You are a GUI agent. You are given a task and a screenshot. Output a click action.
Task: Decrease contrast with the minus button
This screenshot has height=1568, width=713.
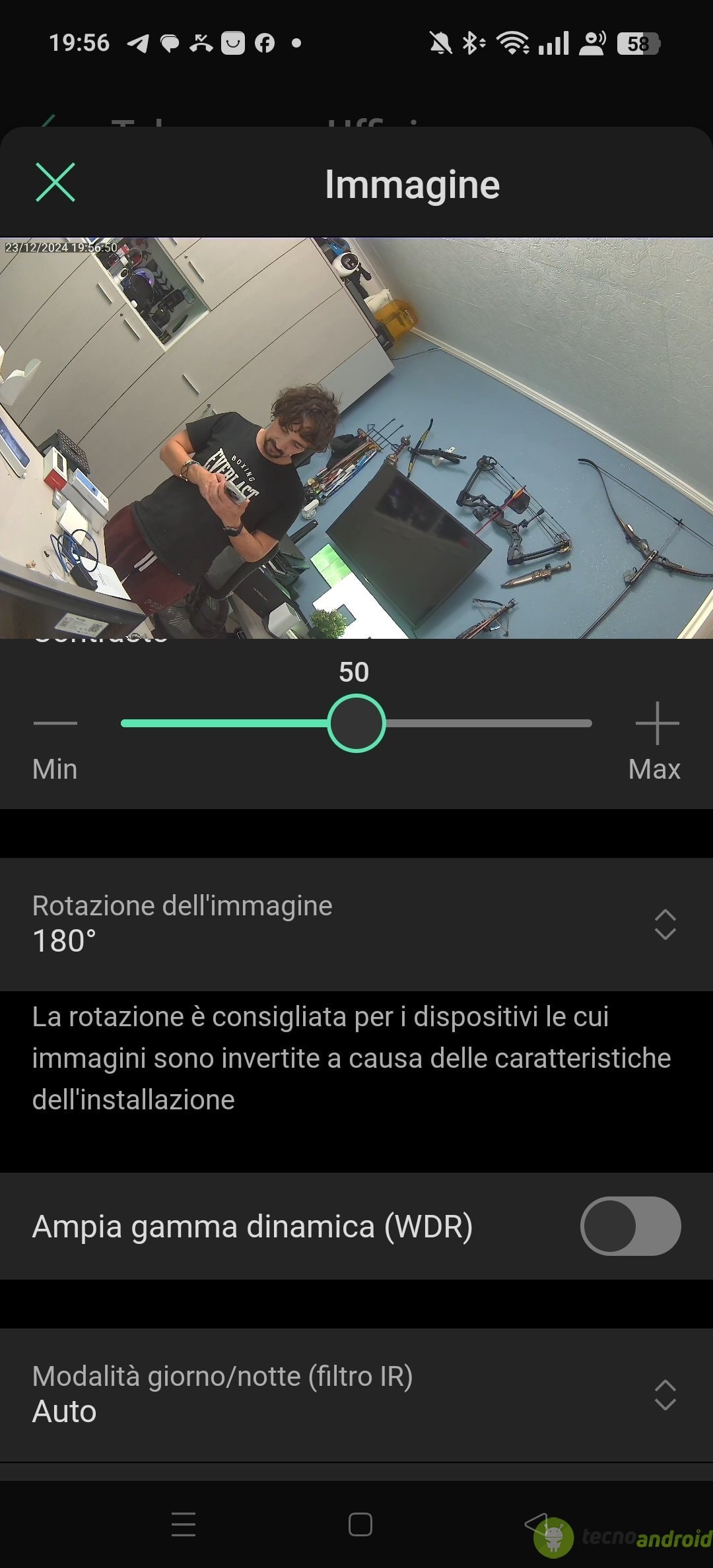[55, 723]
